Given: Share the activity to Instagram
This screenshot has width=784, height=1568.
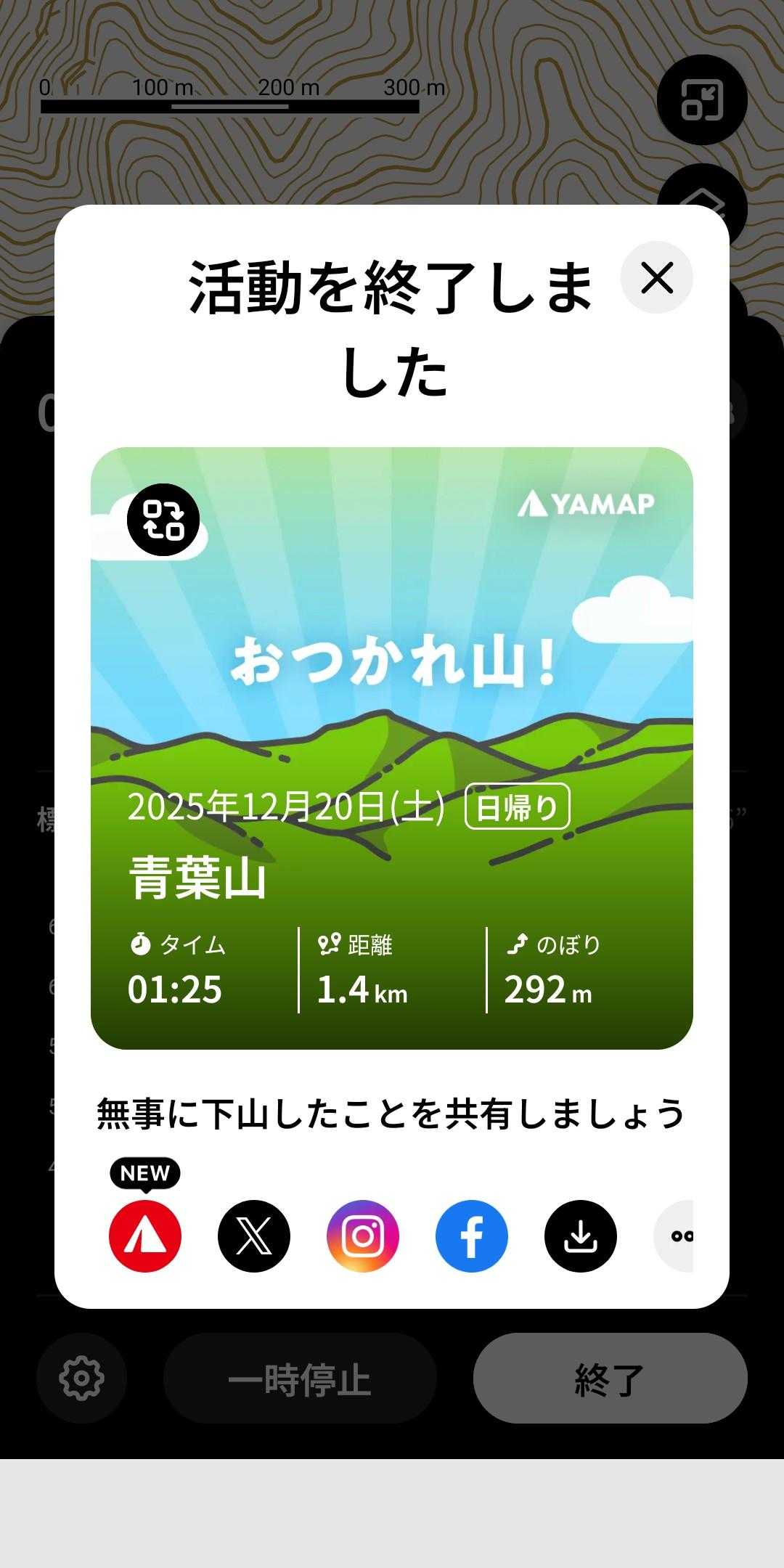Looking at the screenshot, I should pyautogui.click(x=363, y=1236).
